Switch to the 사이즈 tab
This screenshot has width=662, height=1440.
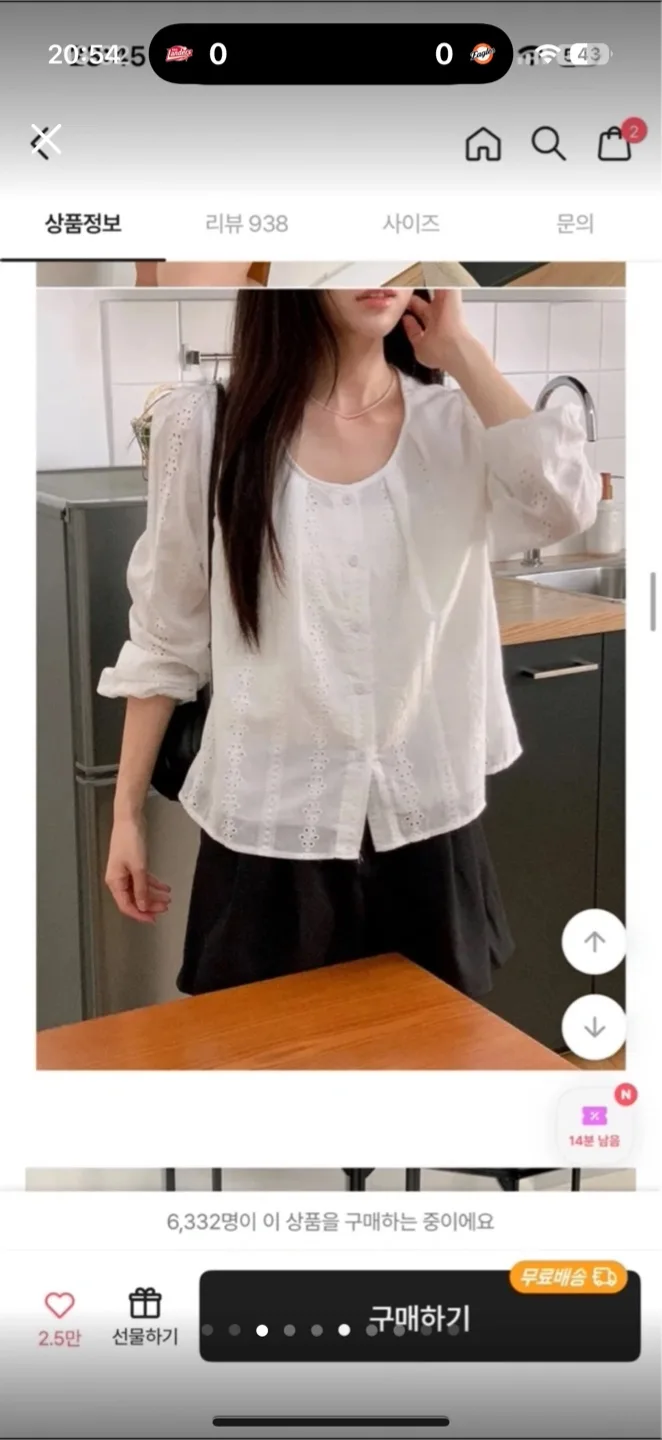(411, 224)
